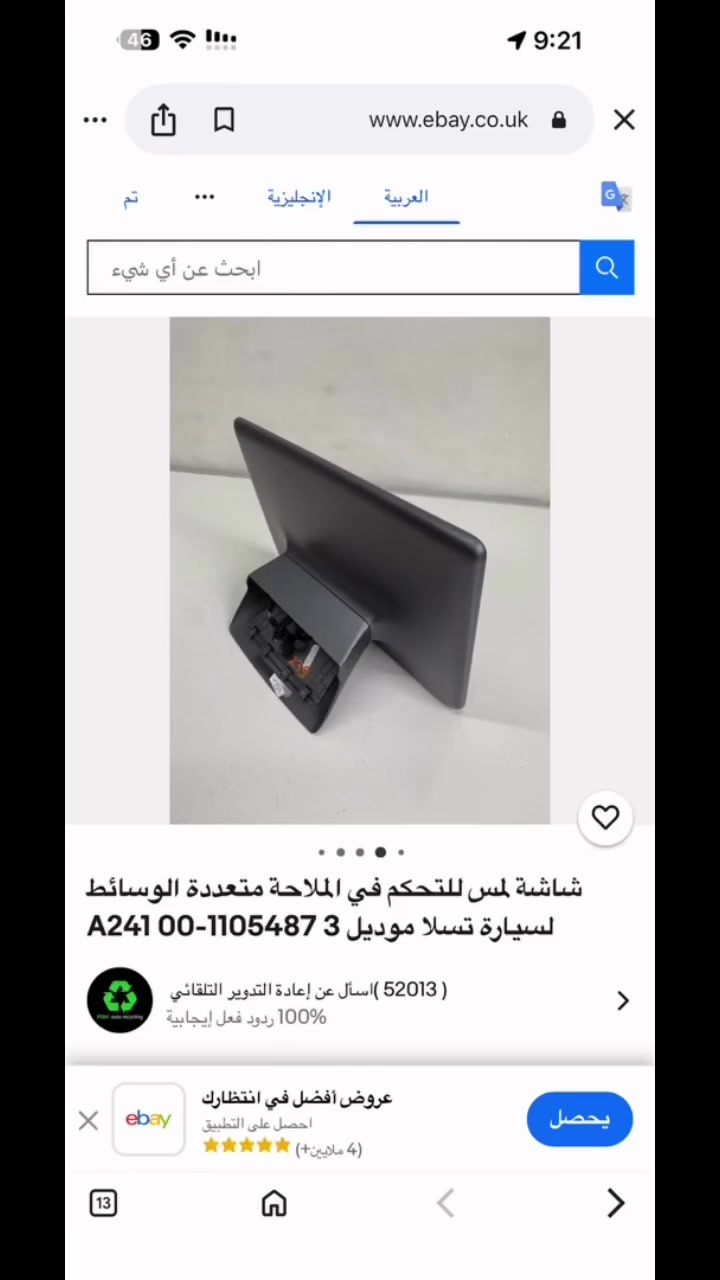The image size is (720, 1280).
Task: Select the العربية translation tab
Action: (406, 196)
